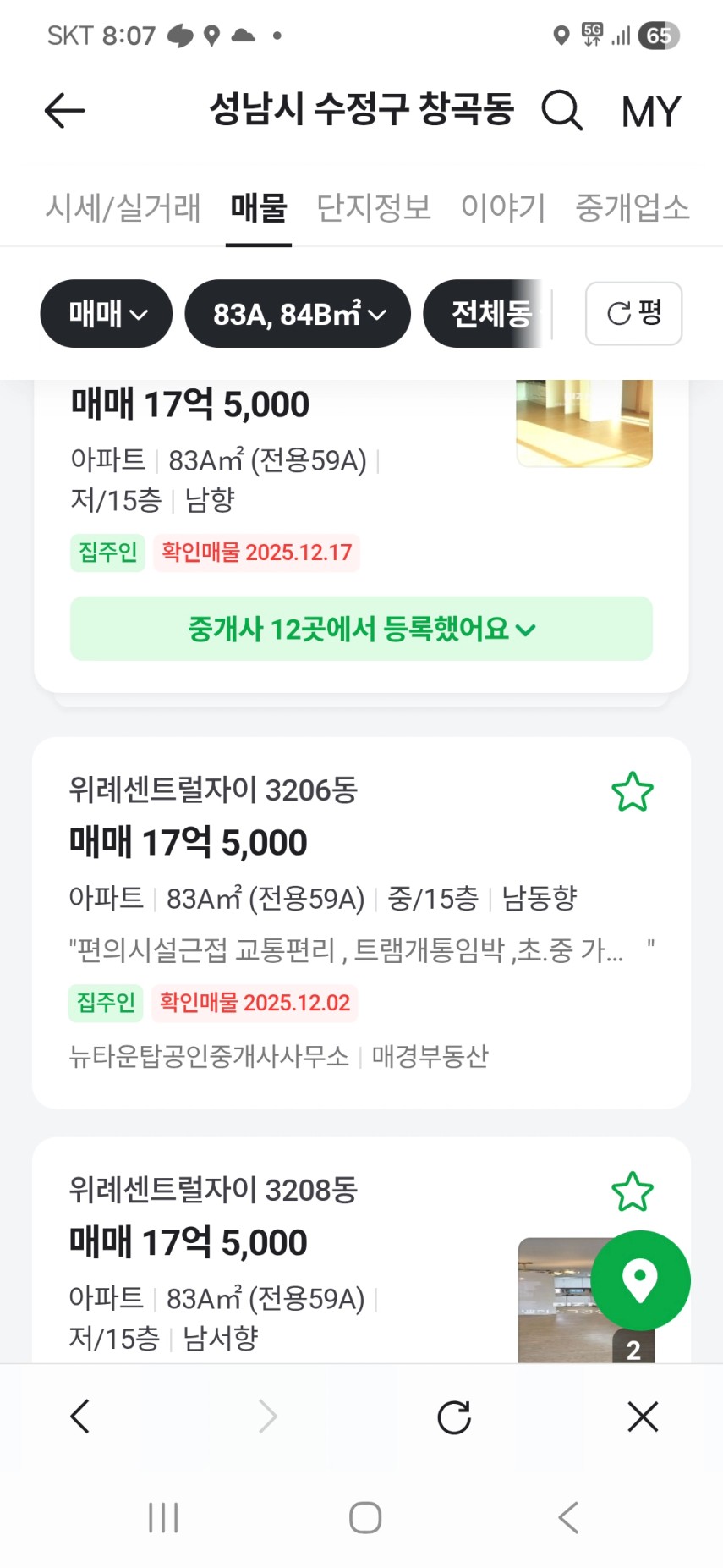Open the 매매 trade type dropdown
Viewport: 723px width, 1568px height.
pos(107,314)
